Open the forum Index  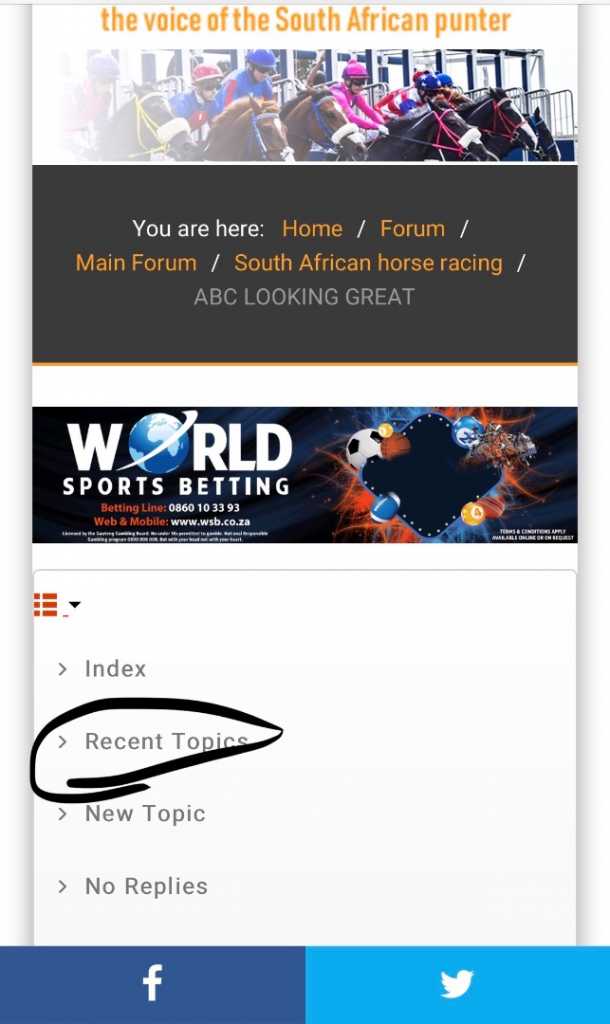115,669
